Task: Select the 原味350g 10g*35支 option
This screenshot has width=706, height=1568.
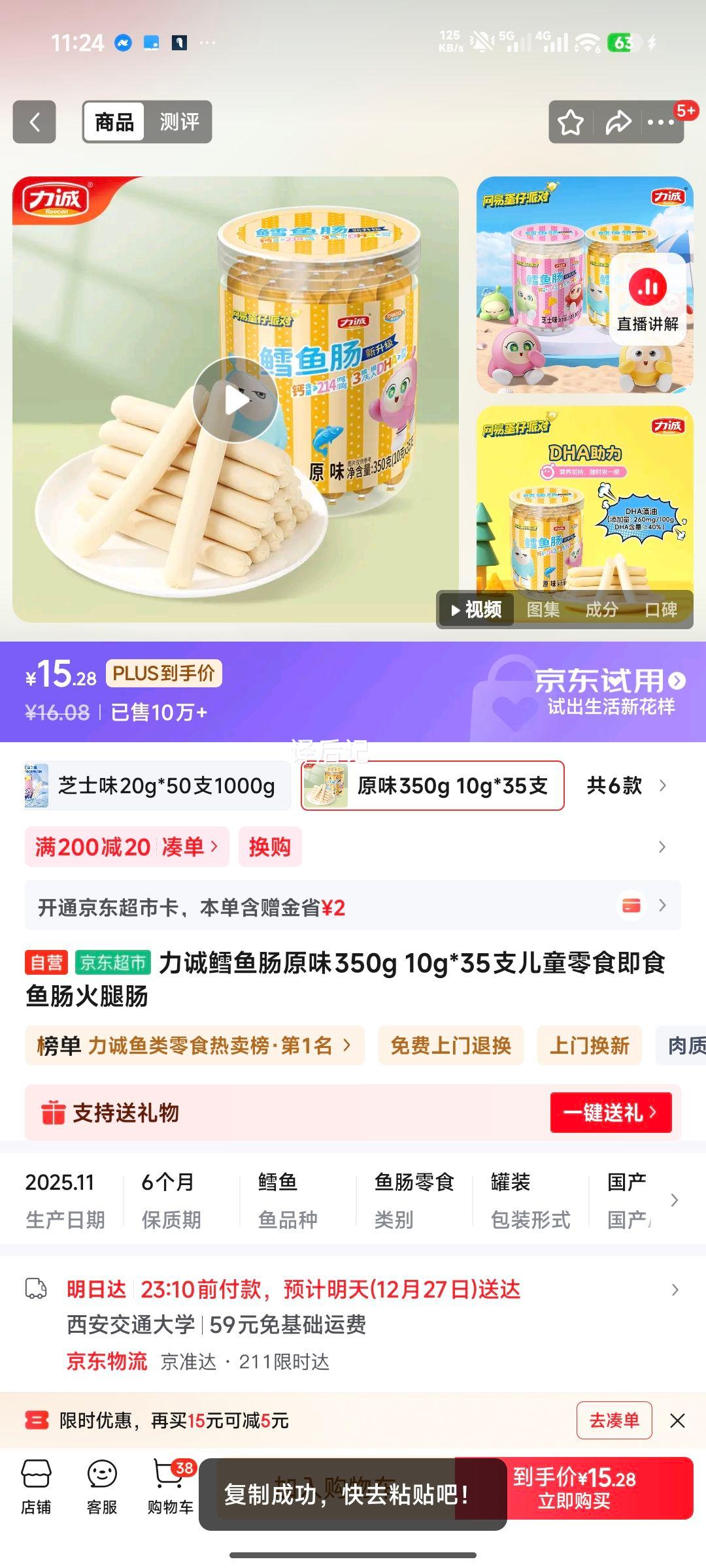Action: [x=433, y=786]
